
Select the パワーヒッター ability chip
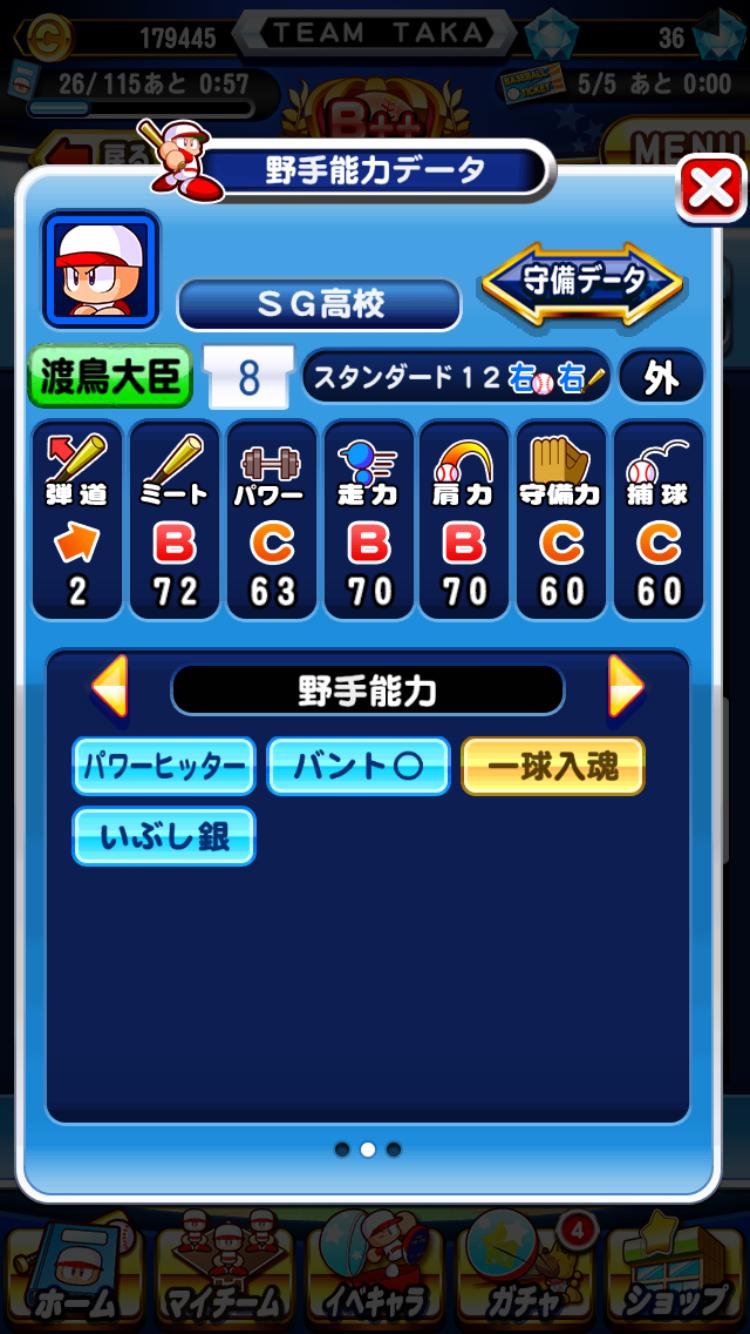tap(164, 767)
